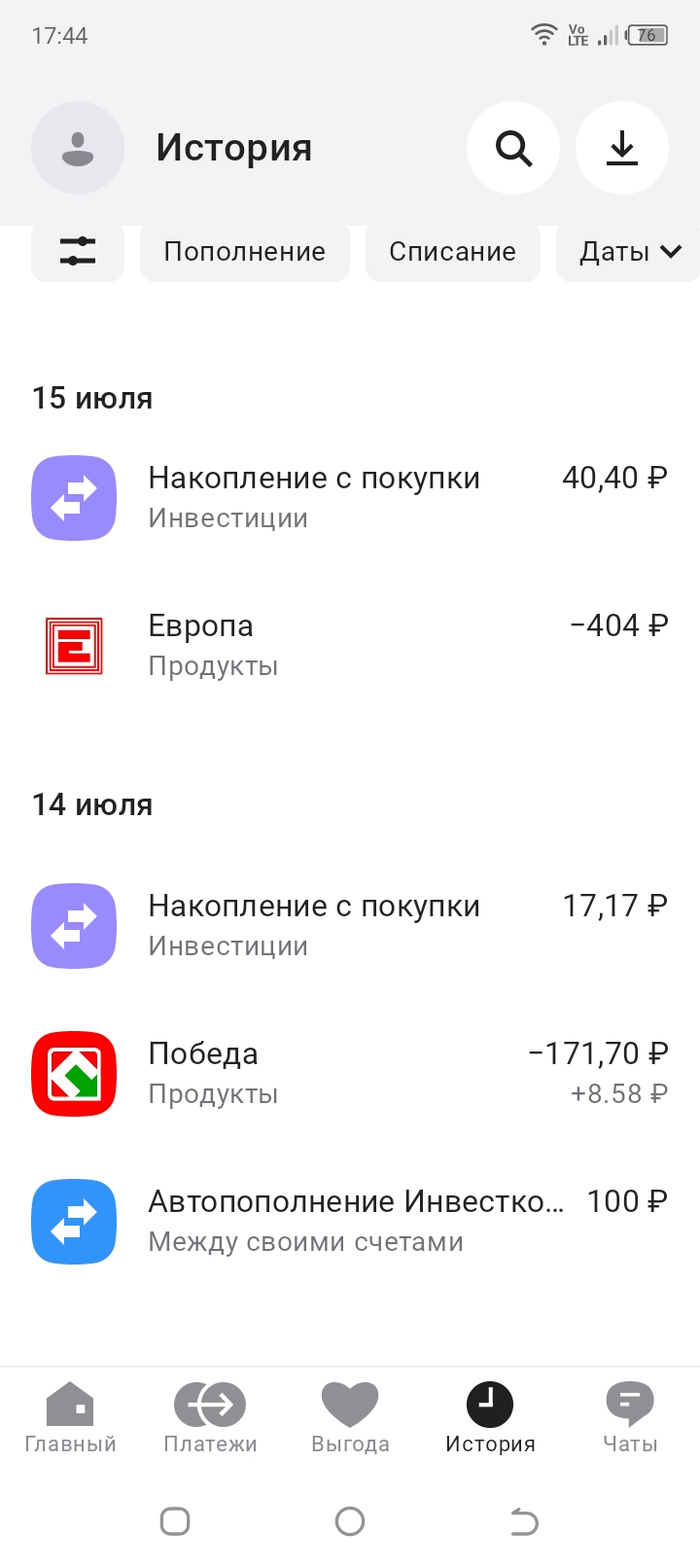The height and width of the screenshot is (1568, 700).
Task: Open search in history
Action: pyautogui.click(x=513, y=148)
